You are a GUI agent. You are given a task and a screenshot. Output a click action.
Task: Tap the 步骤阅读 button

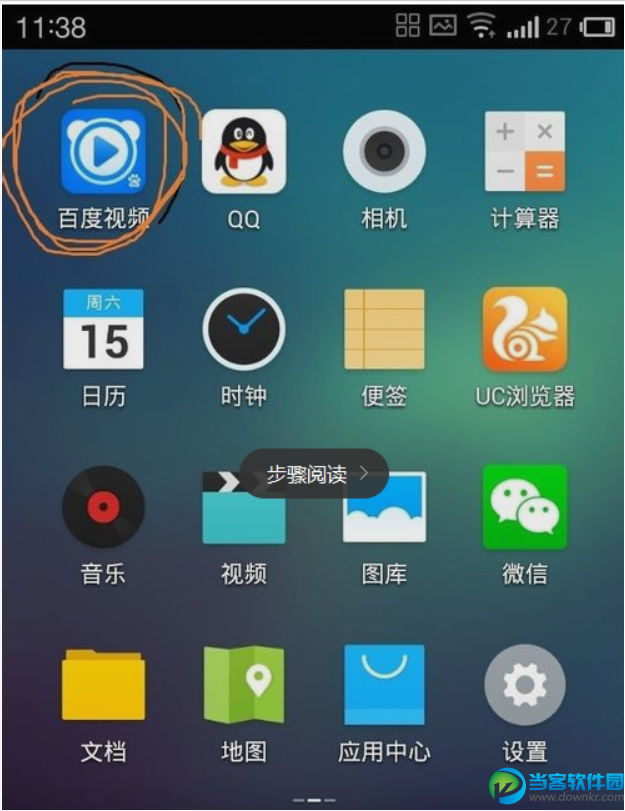click(313, 474)
